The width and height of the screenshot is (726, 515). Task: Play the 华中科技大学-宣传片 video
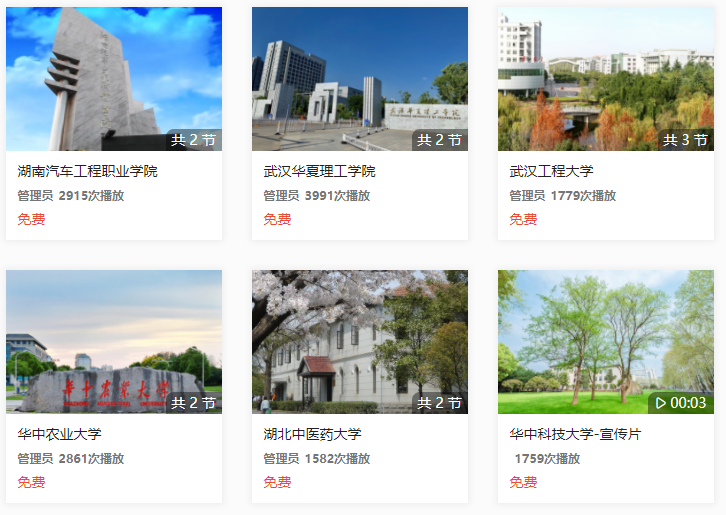606,342
